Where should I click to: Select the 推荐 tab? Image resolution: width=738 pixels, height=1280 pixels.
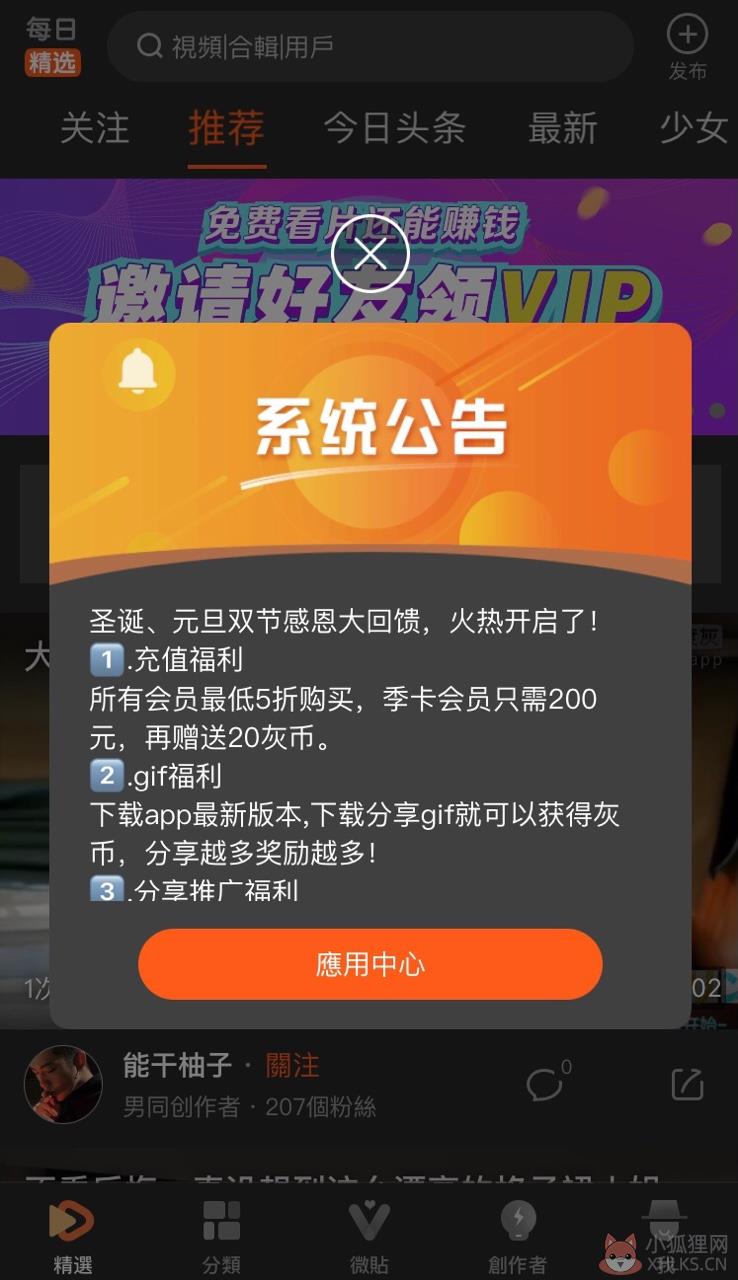click(x=227, y=128)
